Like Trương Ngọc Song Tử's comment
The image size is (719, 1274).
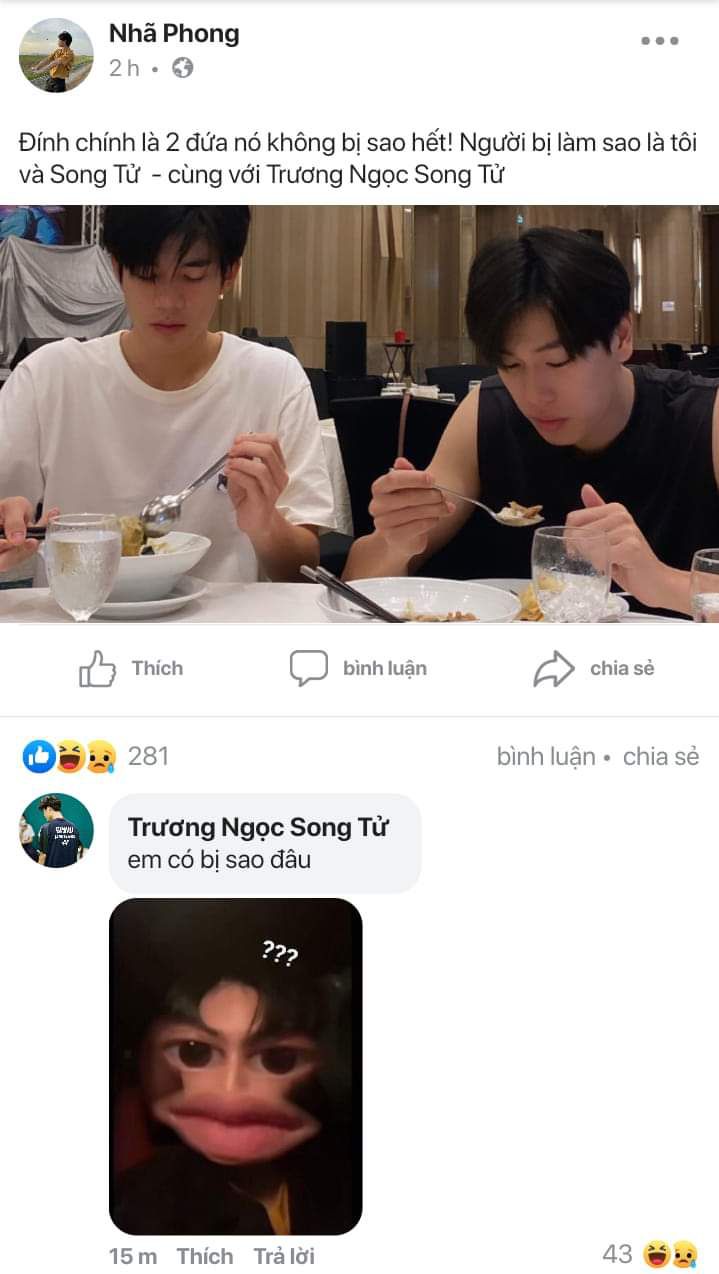click(x=205, y=1256)
